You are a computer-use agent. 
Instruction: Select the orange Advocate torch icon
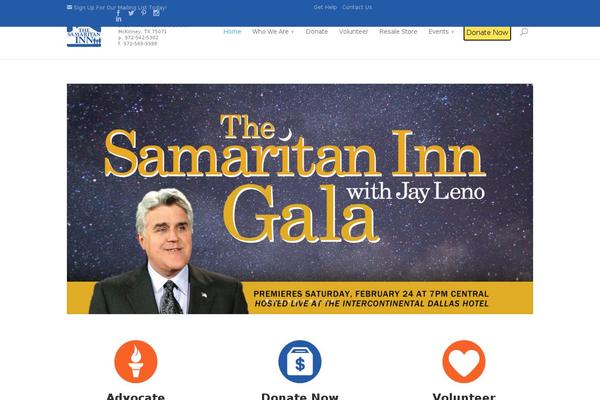(x=136, y=361)
